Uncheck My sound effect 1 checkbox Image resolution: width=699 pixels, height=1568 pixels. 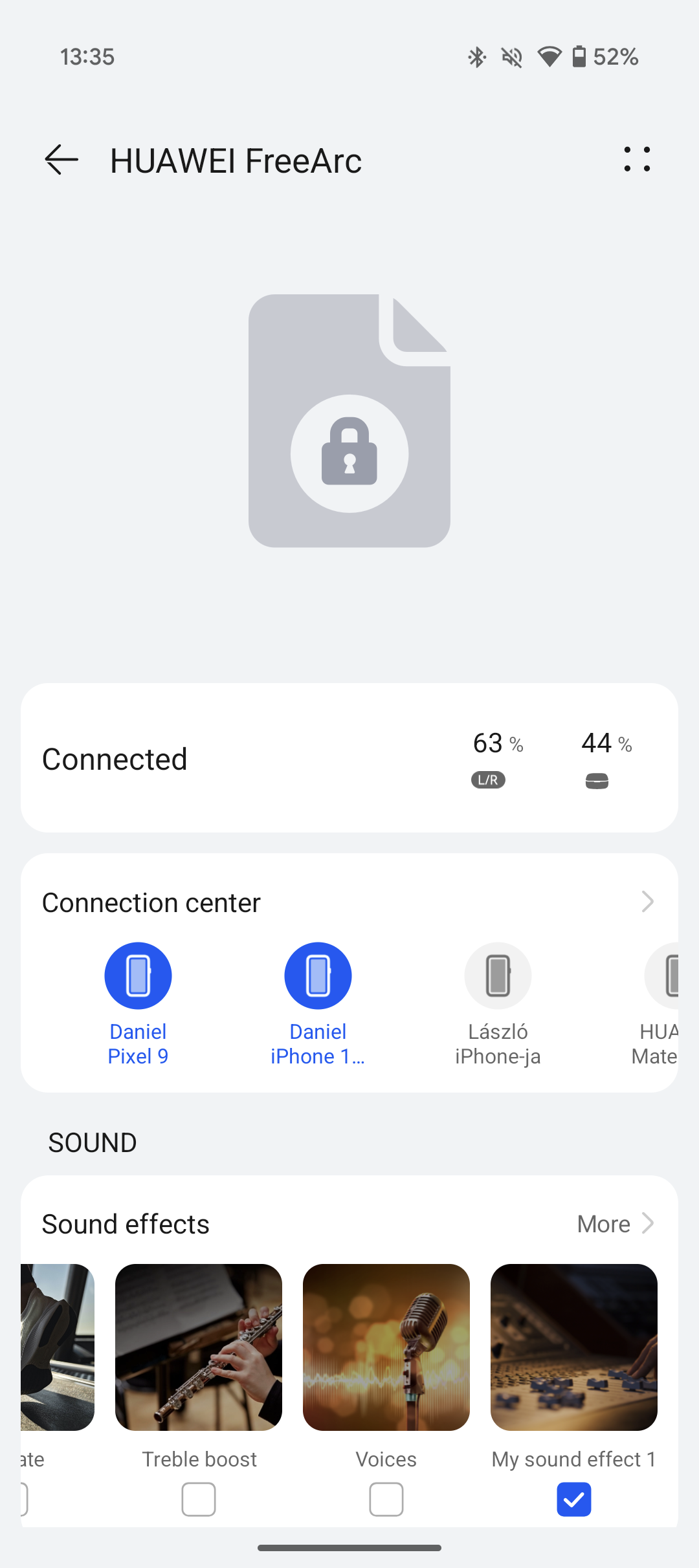point(574,1499)
